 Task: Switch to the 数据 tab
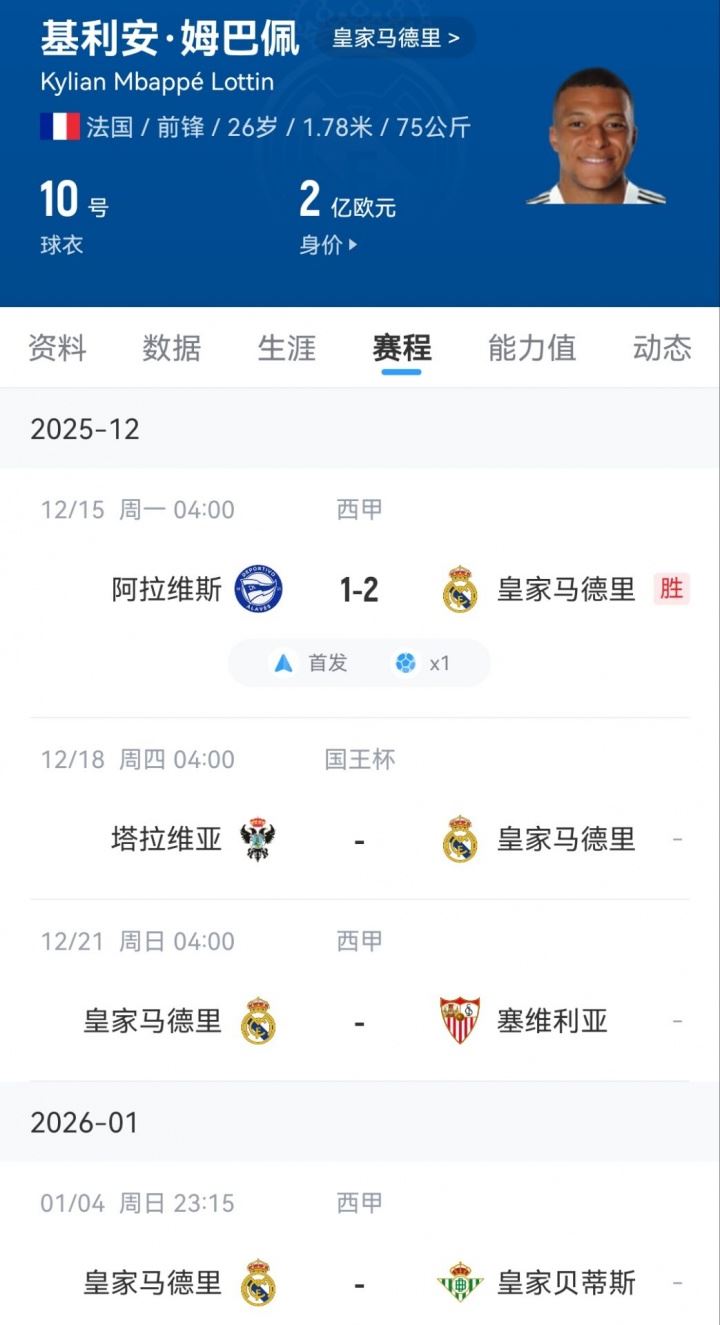[x=171, y=348]
